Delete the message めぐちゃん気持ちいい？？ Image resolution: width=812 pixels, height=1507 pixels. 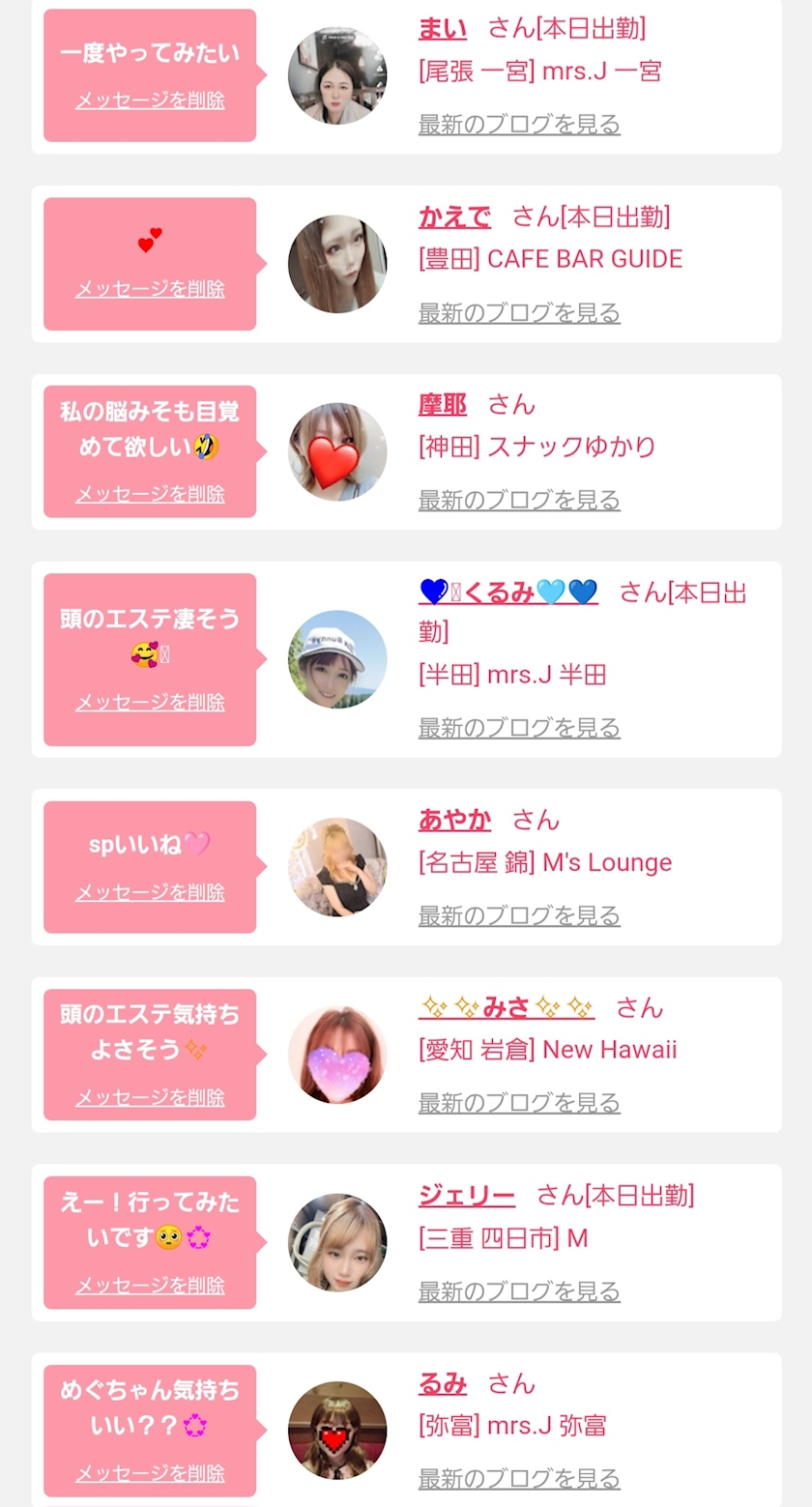[150, 1473]
